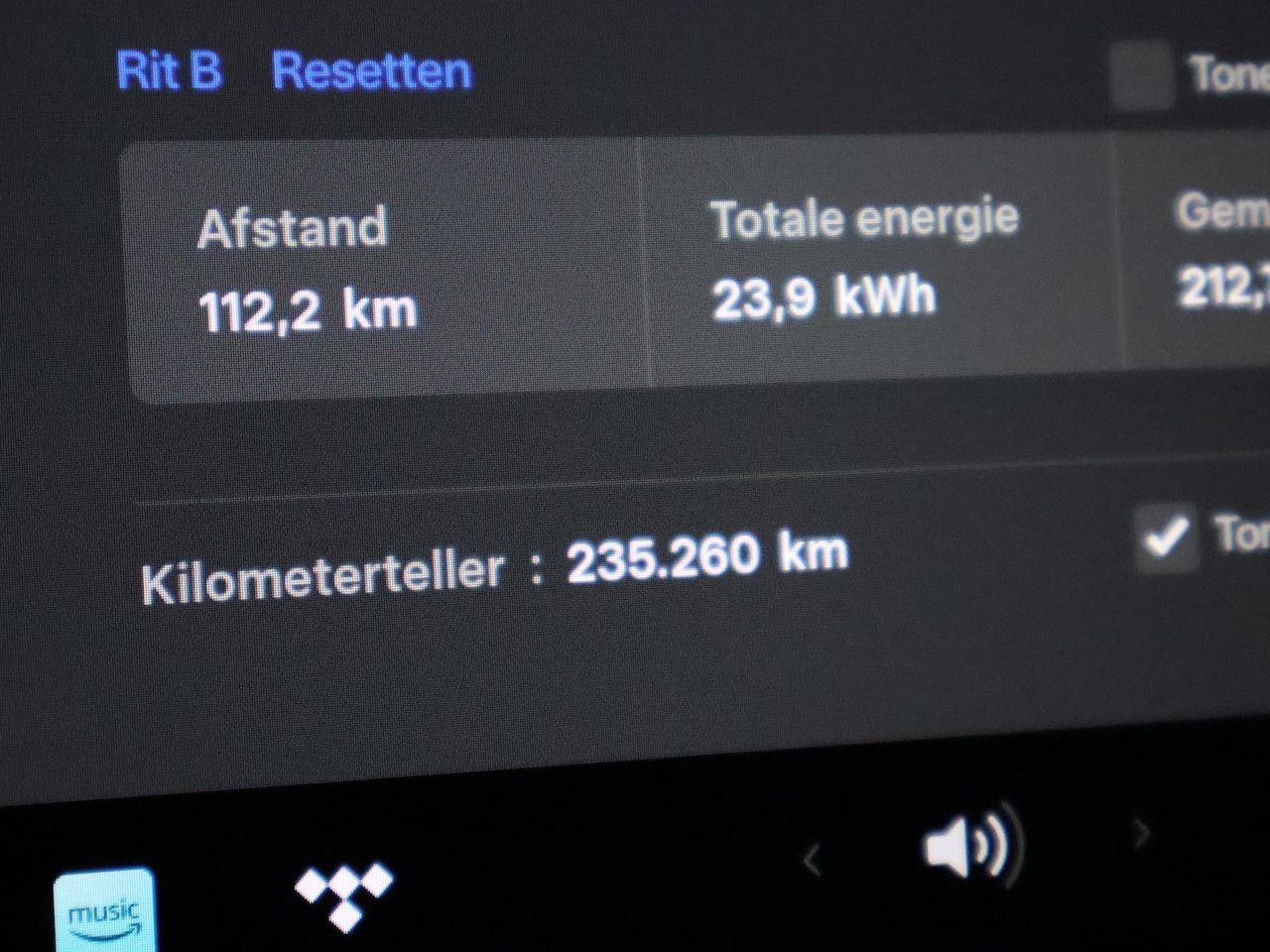Launch the Tidal app
Viewport: 1270px width, 952px height.
pos(343,894)
